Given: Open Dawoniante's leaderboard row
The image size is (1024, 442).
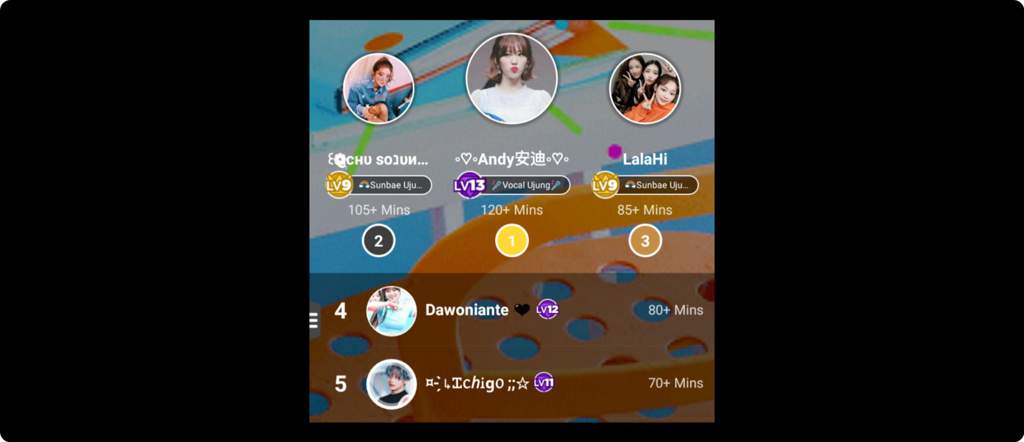Looking at the screenshot, I should pyautogui.click(x=512, y=311).
